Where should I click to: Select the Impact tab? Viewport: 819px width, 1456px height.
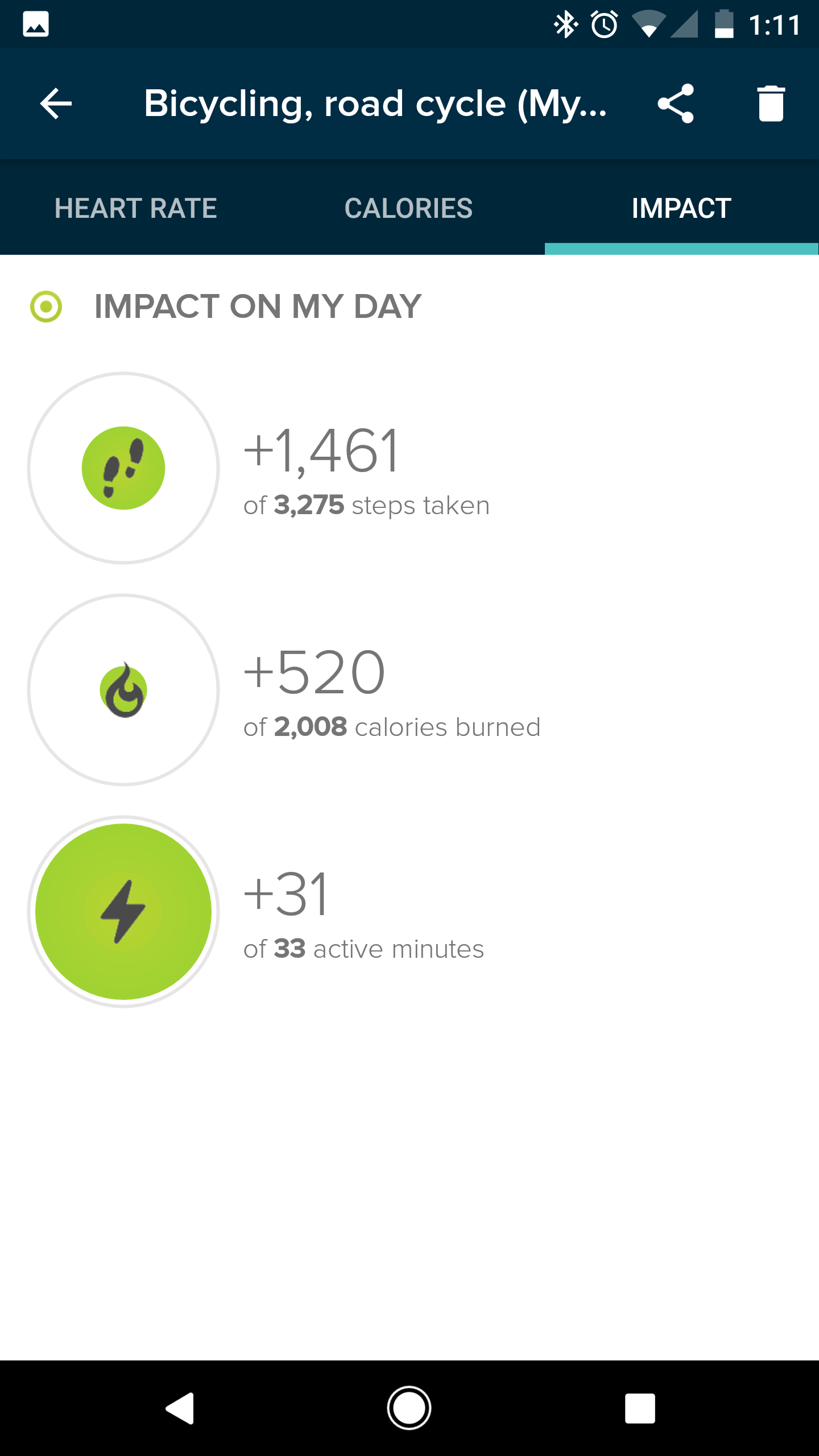(x=681, y=208)
